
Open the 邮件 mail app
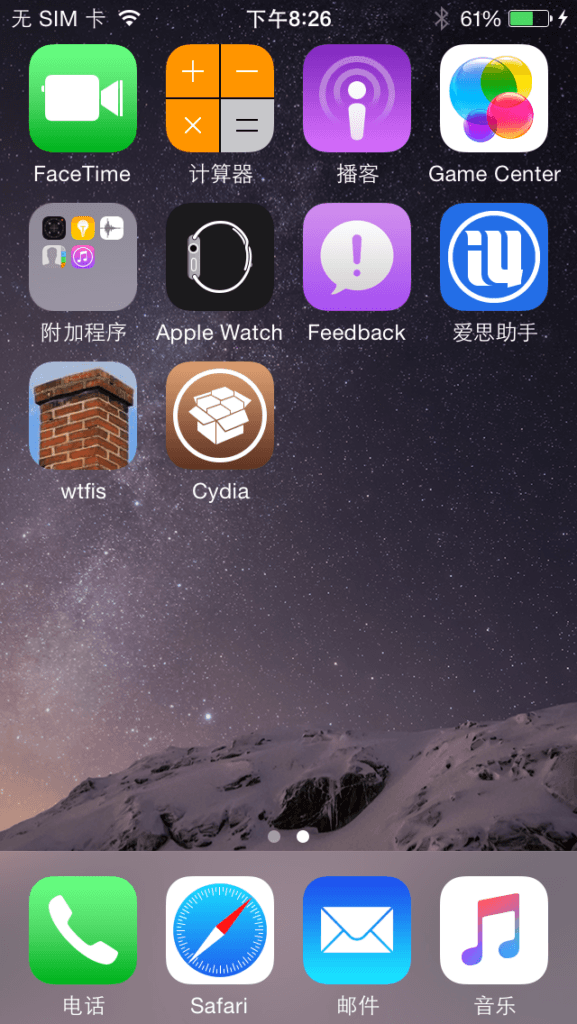(x=357, y=930)
